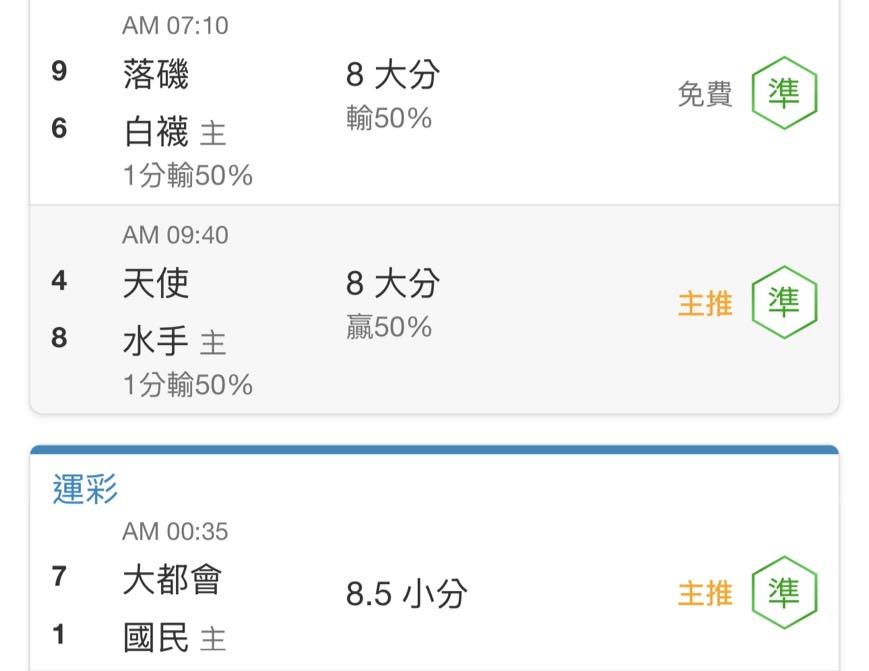Viewport: 869px width, 671px height.
Task: Open the 大都會 vs 國民 game prediction
Action: coord(434,590)
